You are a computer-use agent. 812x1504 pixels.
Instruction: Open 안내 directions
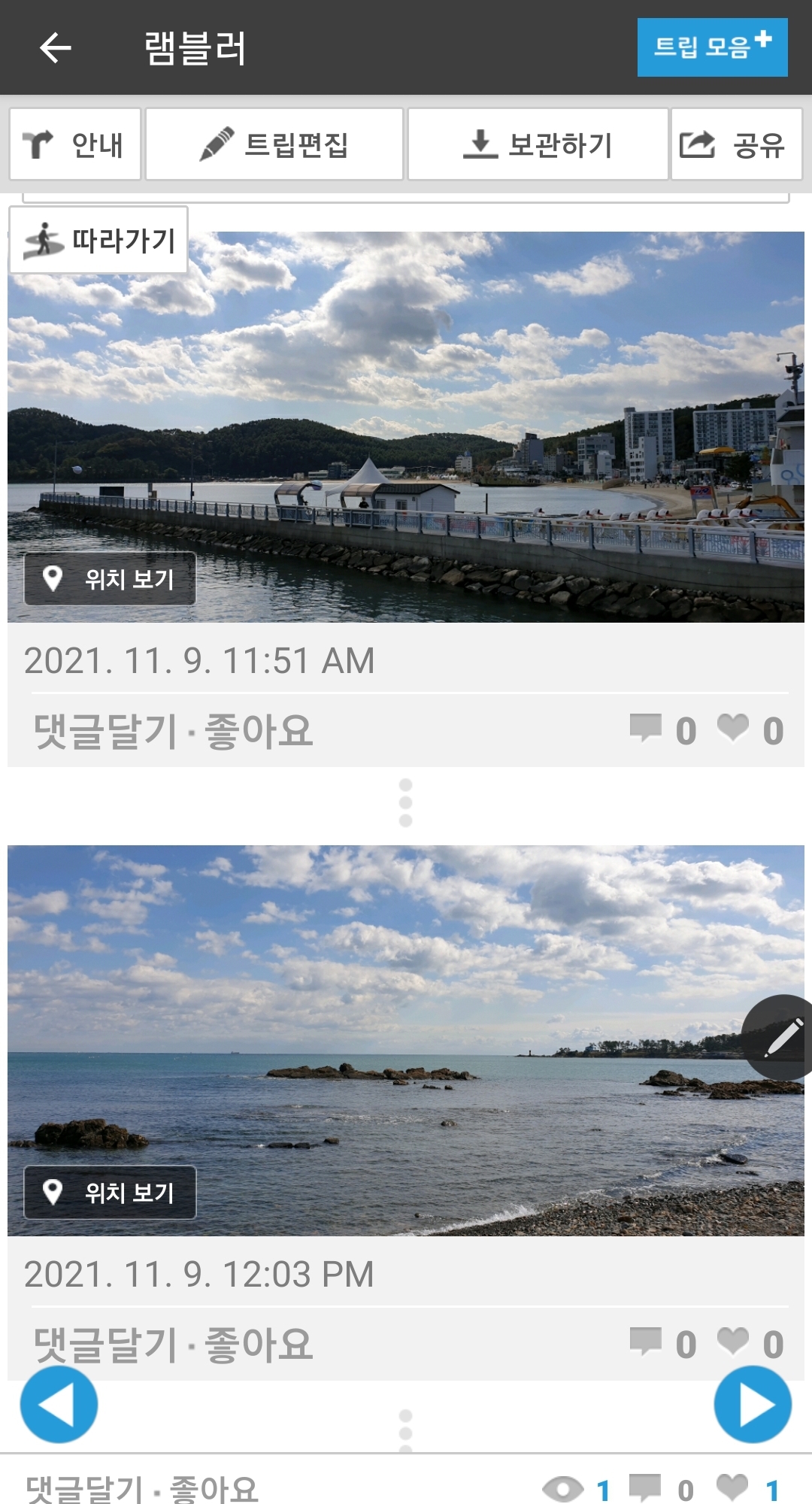pos(75,144)
